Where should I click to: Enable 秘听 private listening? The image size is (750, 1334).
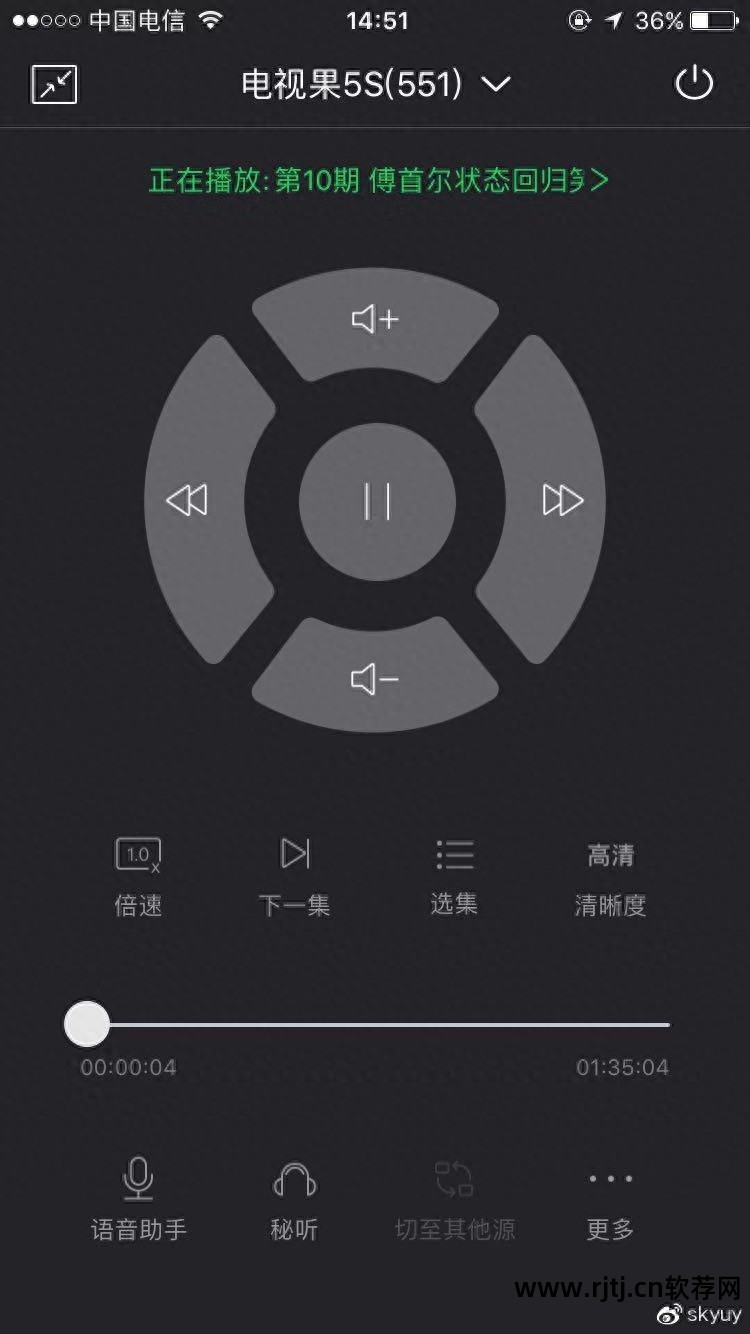pyautogui.click(x=294, y=1198)
